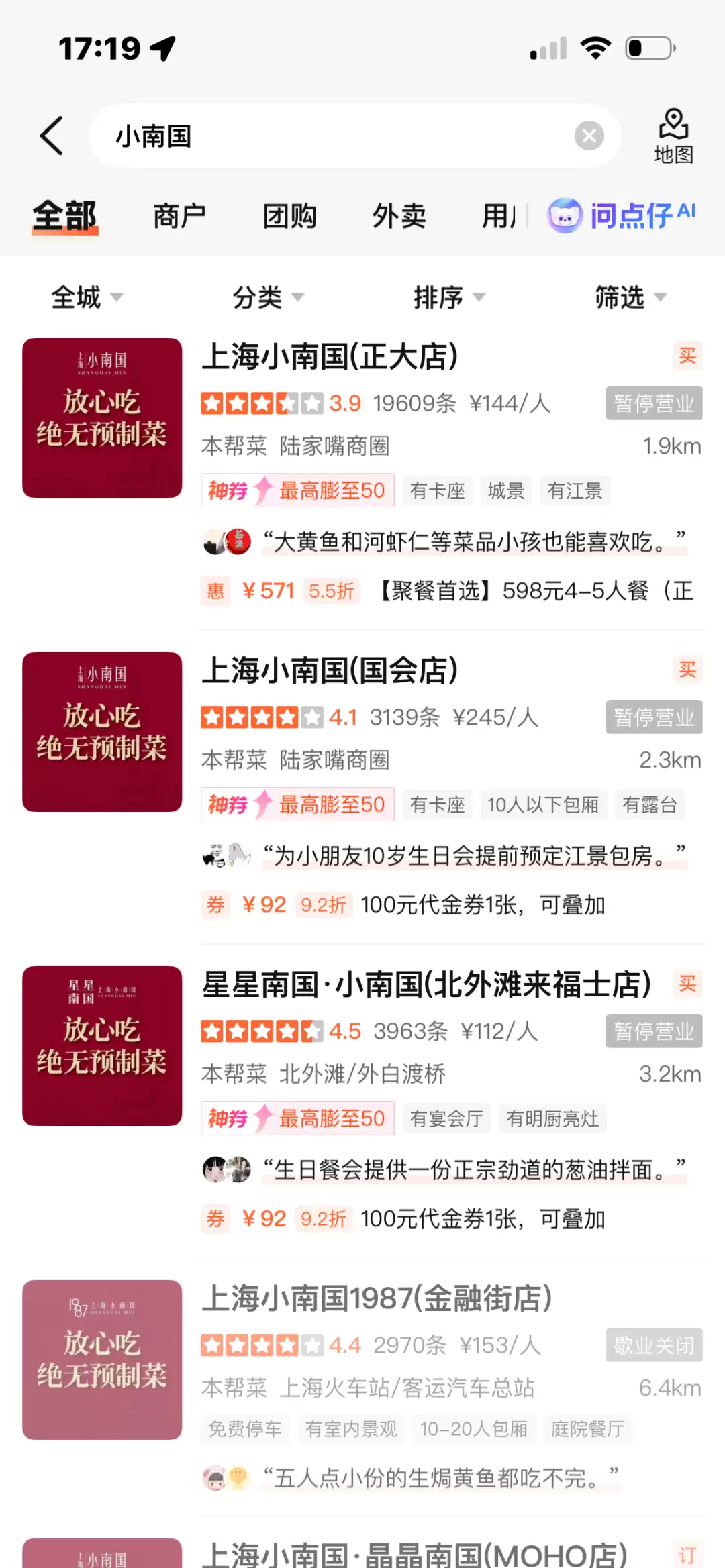Viewport: 725px width, 1568px height.
Task: Open 上海小南国1987(金融街店) listing
Action: pyautogui.click(x=377, y=1298)
